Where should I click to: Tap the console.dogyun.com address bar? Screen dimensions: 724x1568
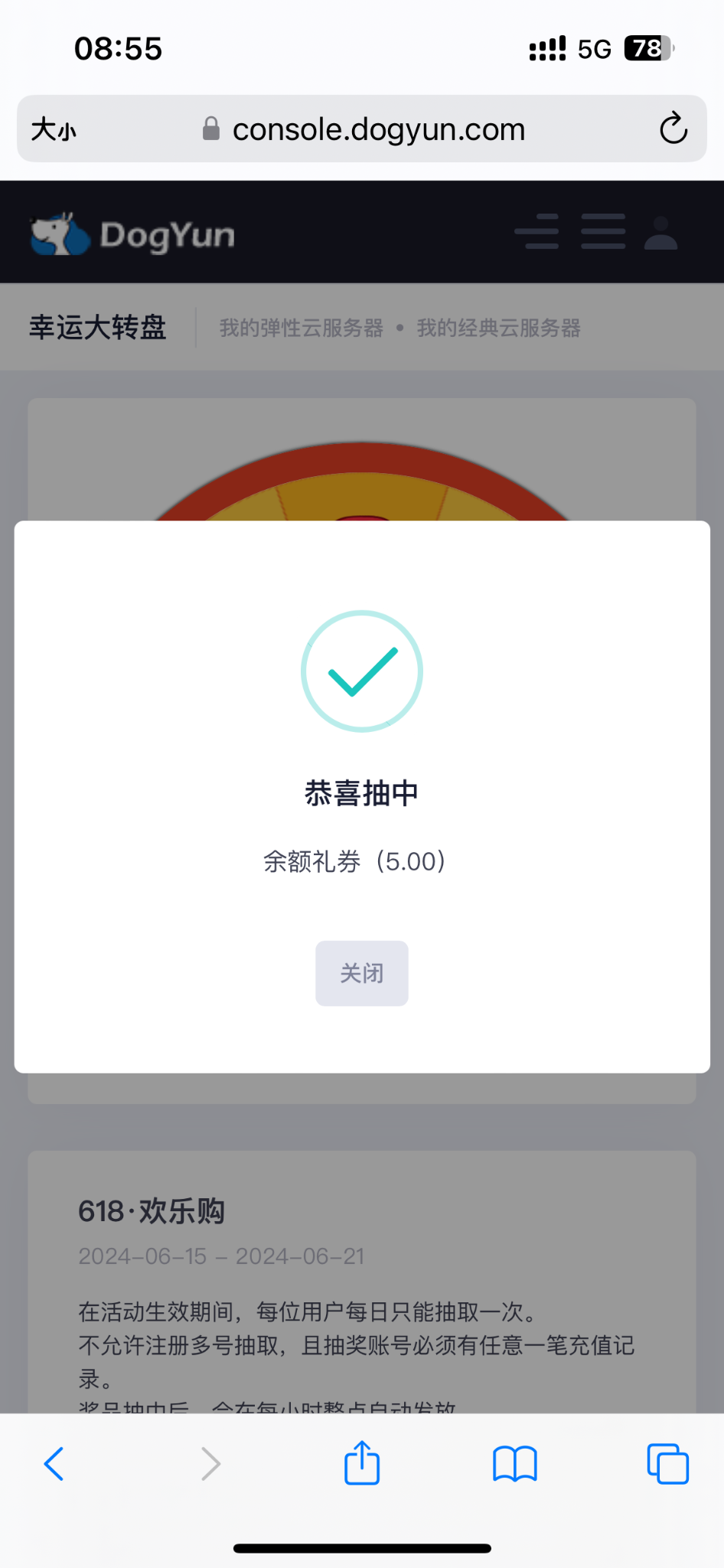pos(378,129)
